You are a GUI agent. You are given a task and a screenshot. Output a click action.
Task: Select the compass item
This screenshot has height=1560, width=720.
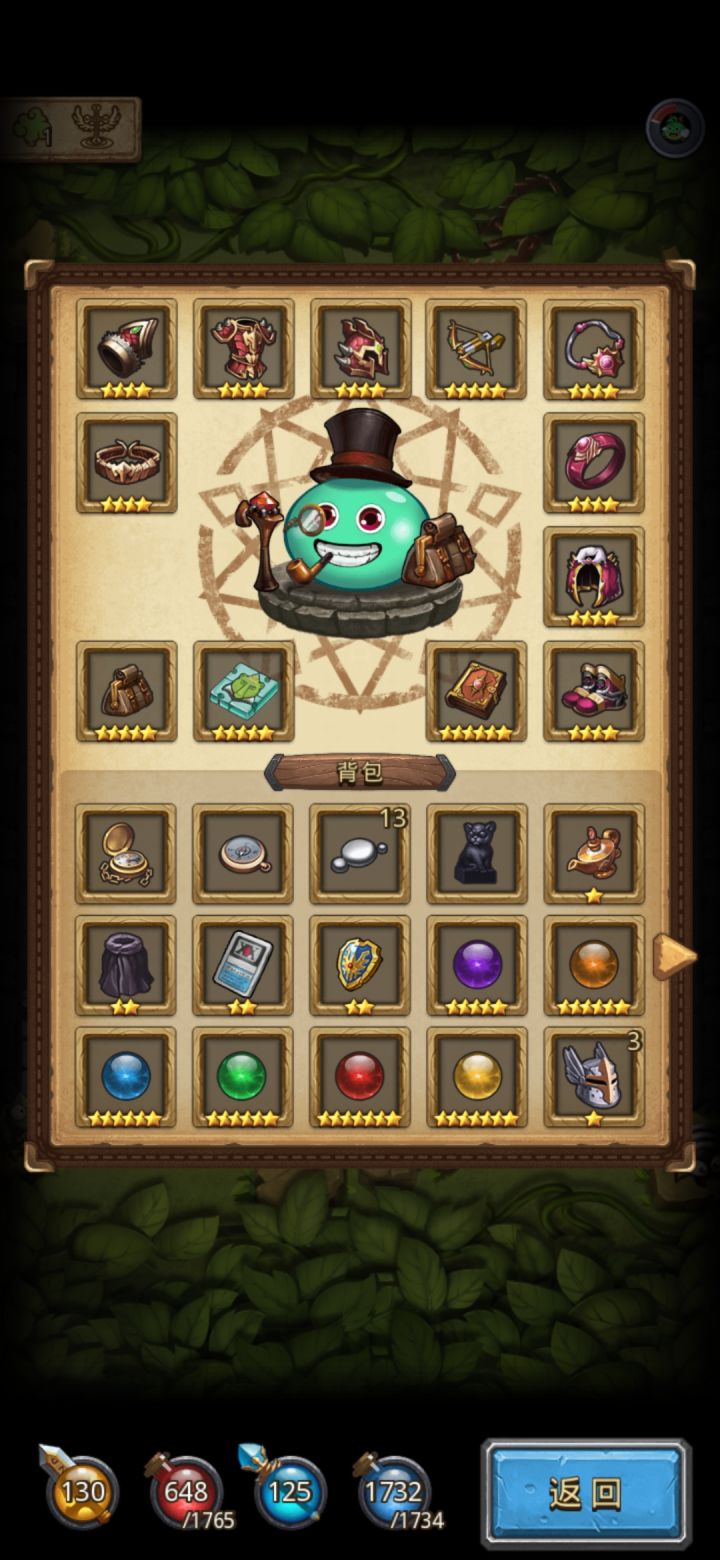coord(242,855)
